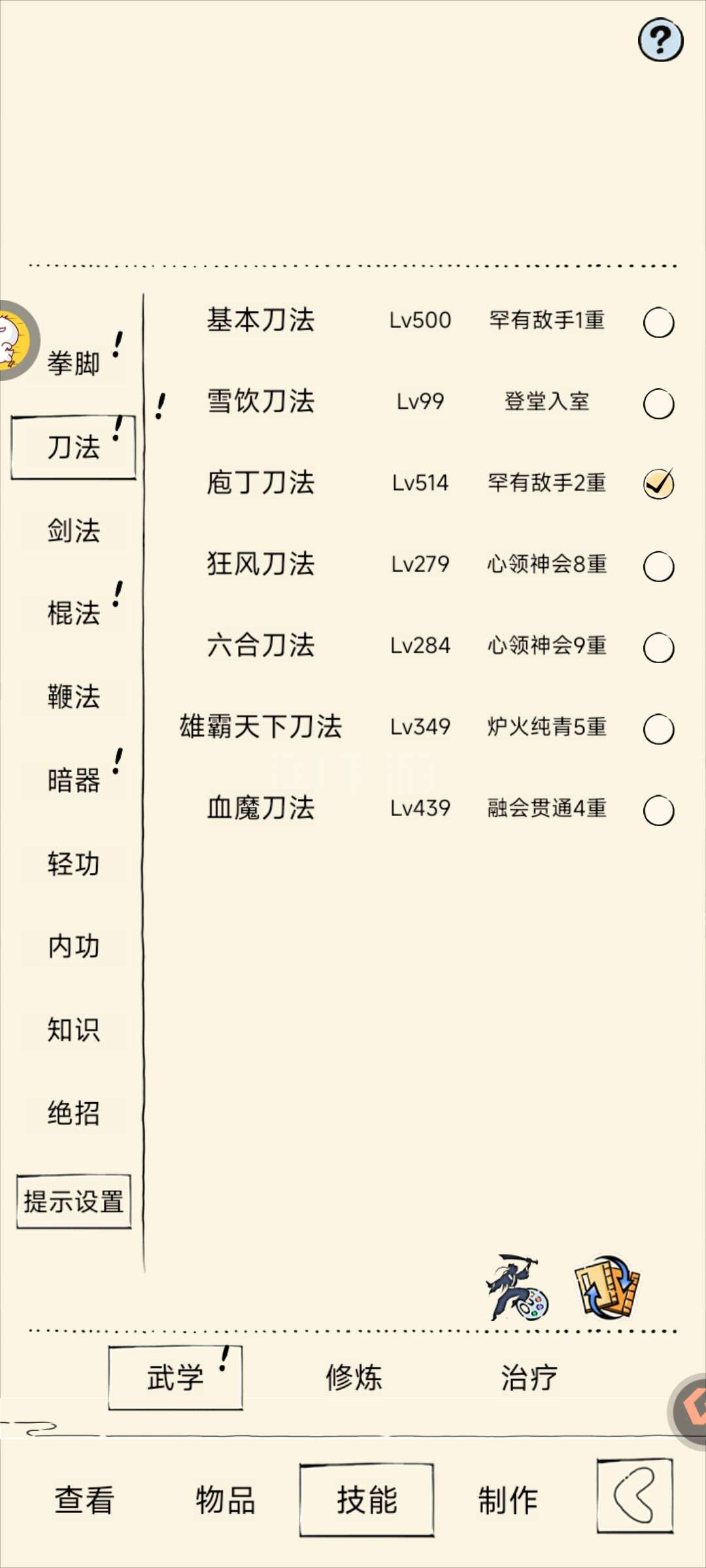Open the 物品 section
This screenshot has height=1568, width=706.
[x=226, y=1499]
